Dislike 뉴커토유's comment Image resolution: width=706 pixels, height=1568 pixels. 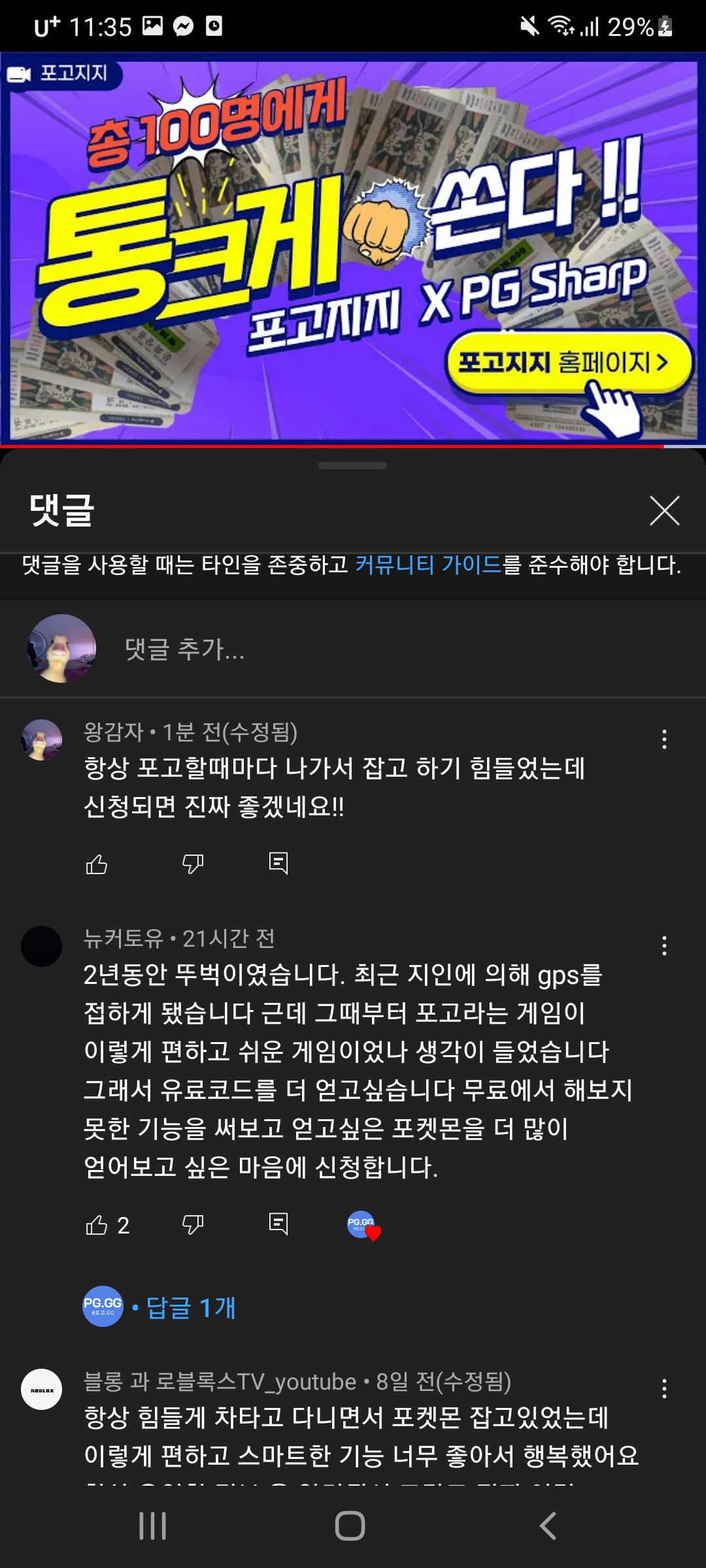[193, 1224]
